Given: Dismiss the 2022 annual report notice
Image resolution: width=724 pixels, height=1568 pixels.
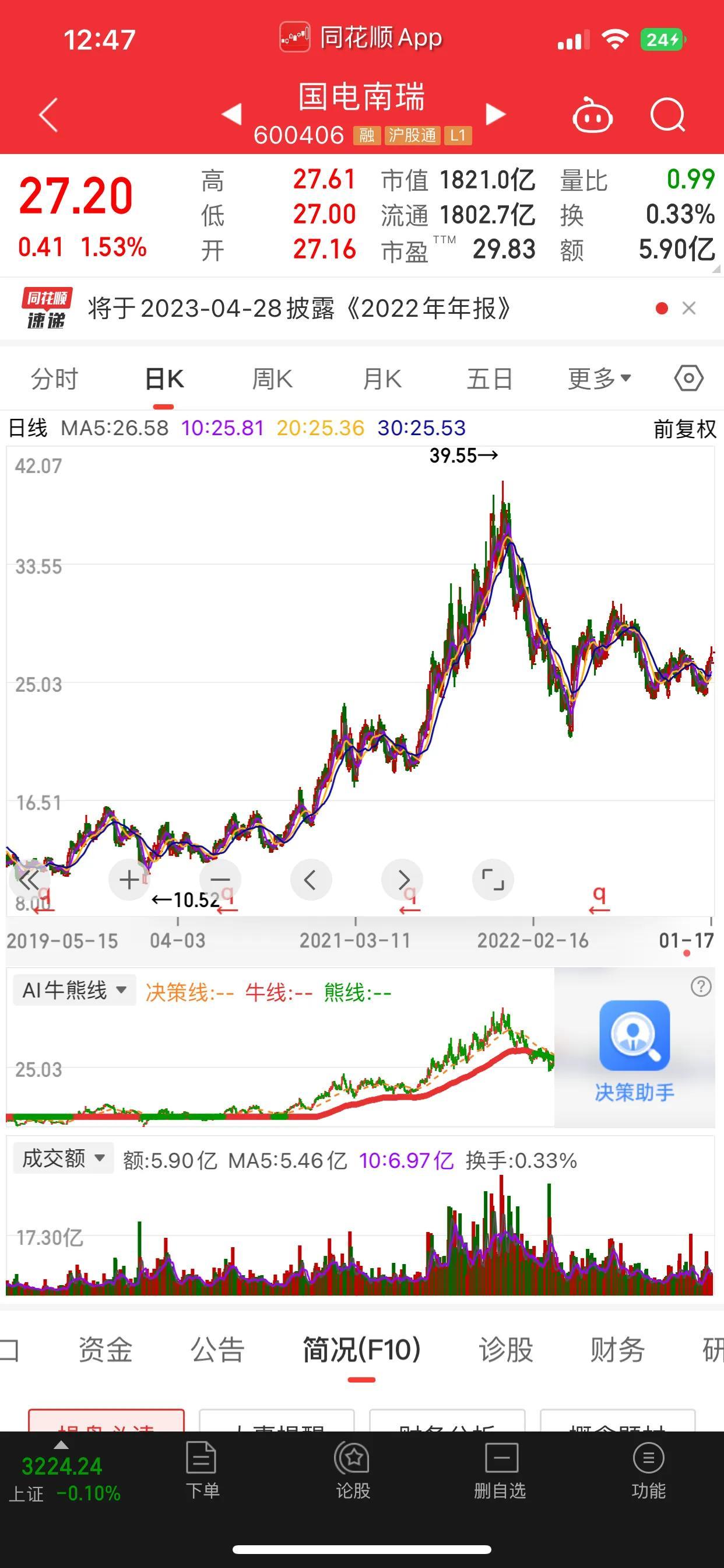Looking at the screenshot, I should [688, 309].
